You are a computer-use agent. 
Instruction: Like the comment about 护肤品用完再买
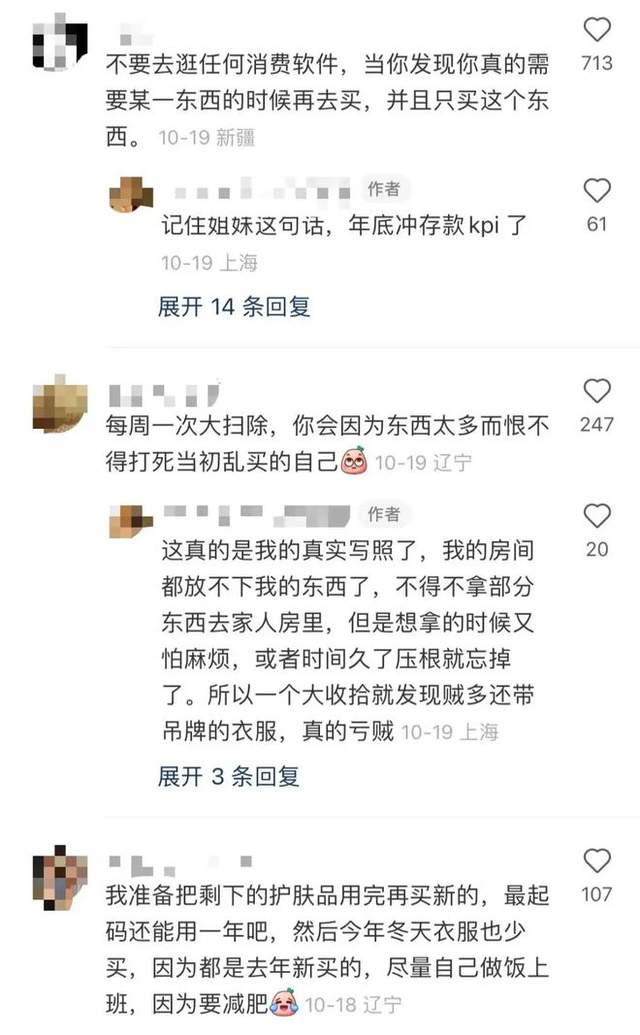(597, 860)
